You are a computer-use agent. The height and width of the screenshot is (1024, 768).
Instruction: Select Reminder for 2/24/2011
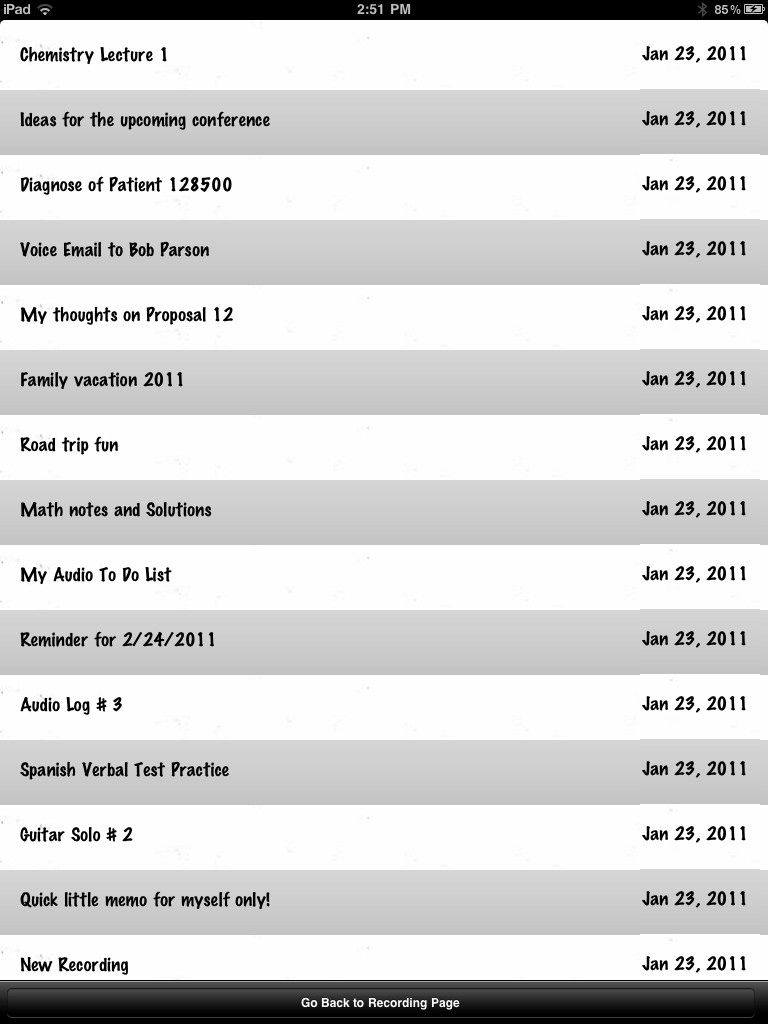tap(118, 640)
